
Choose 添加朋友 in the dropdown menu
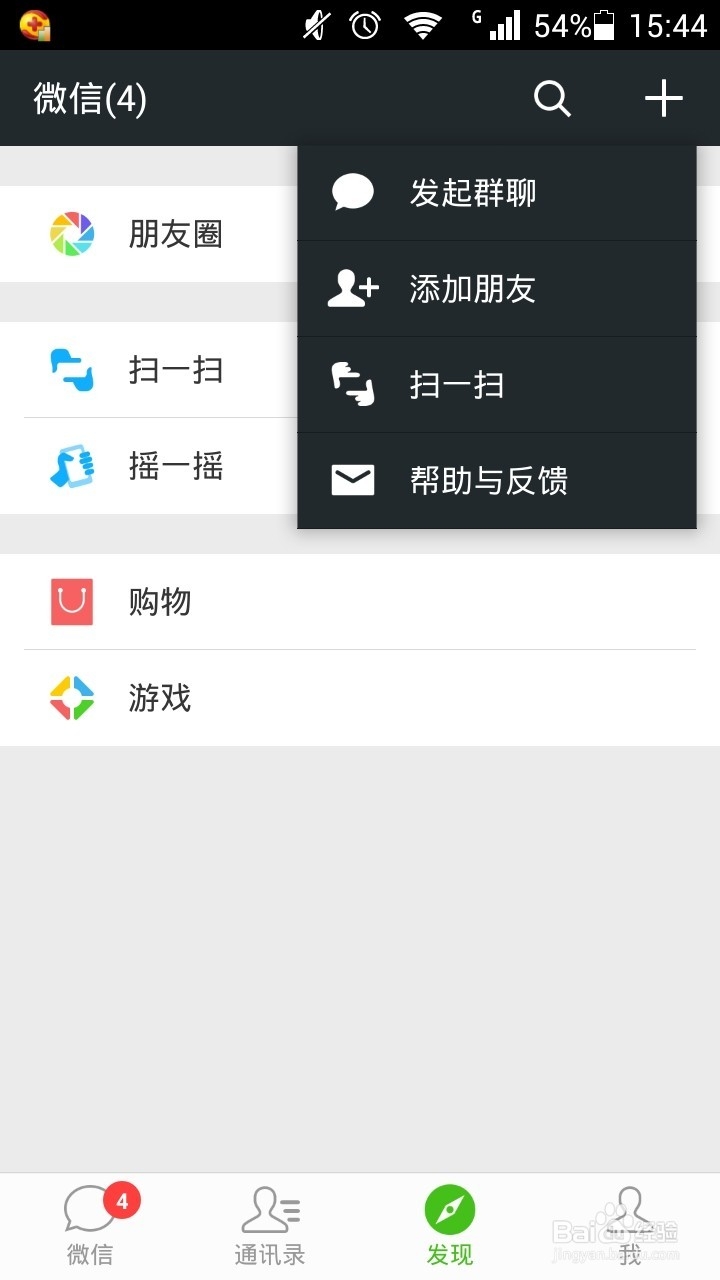(470, 288)
